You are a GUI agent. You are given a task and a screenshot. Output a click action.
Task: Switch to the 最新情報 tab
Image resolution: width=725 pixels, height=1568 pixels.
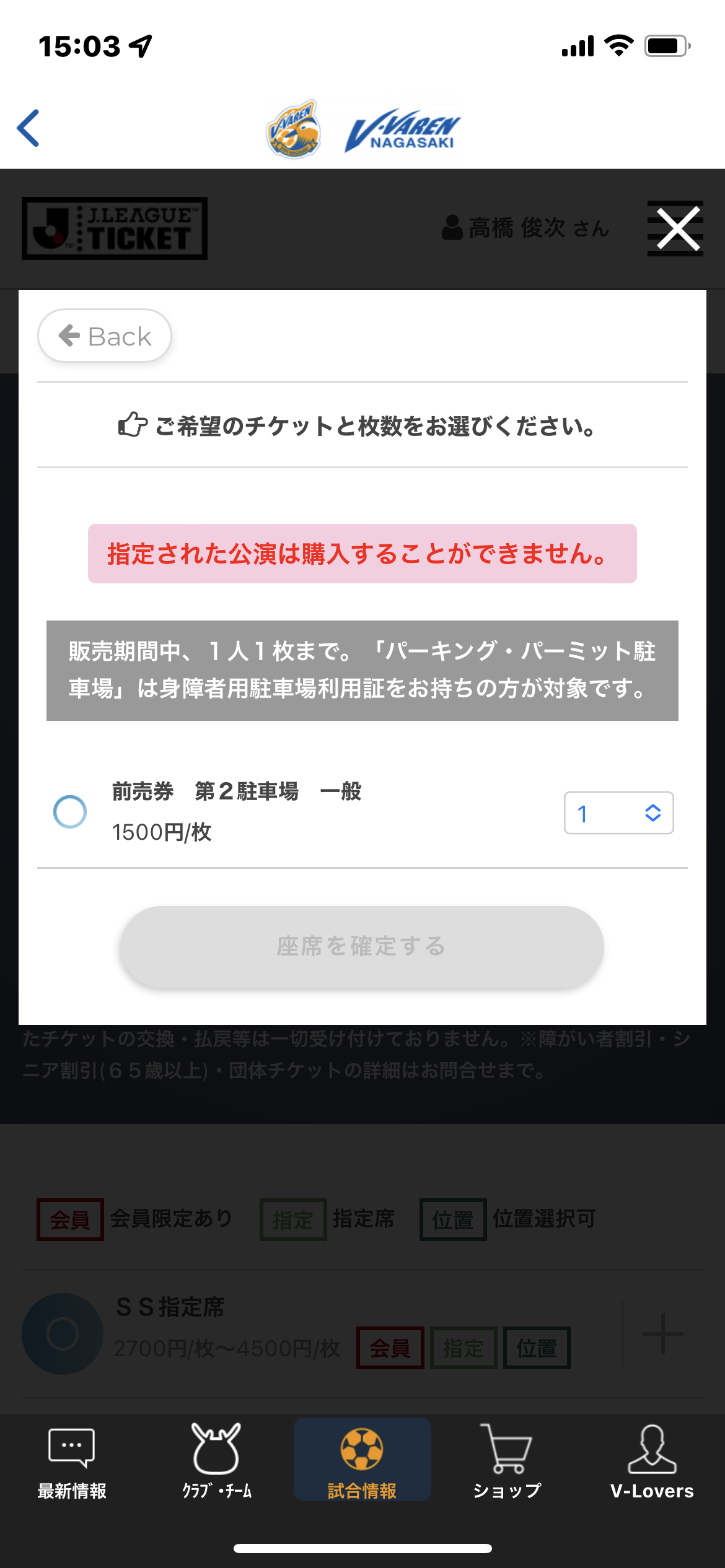click(x=72, y=1460)
